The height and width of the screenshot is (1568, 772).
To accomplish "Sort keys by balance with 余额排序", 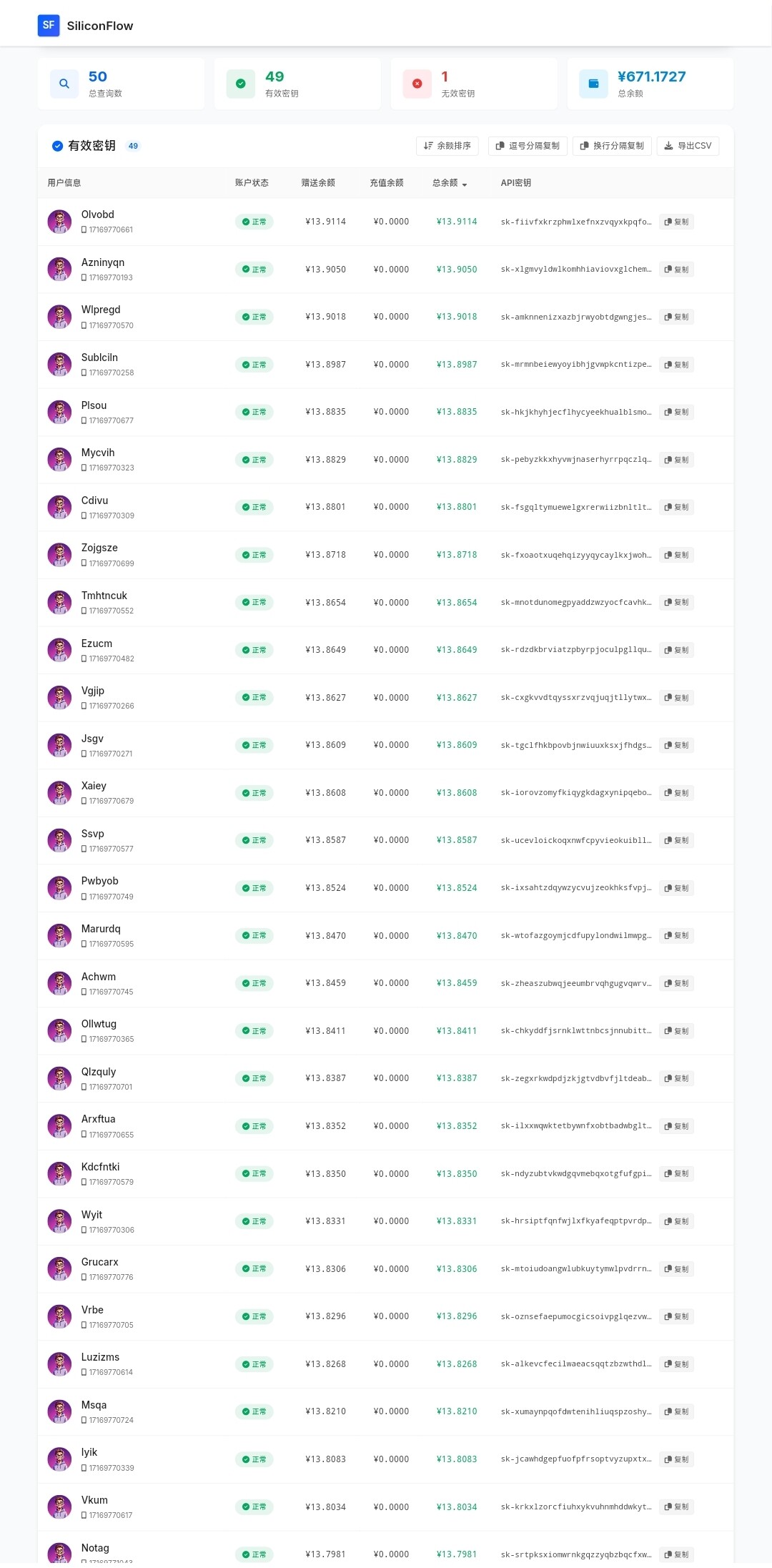I will (x=447, y=146).
